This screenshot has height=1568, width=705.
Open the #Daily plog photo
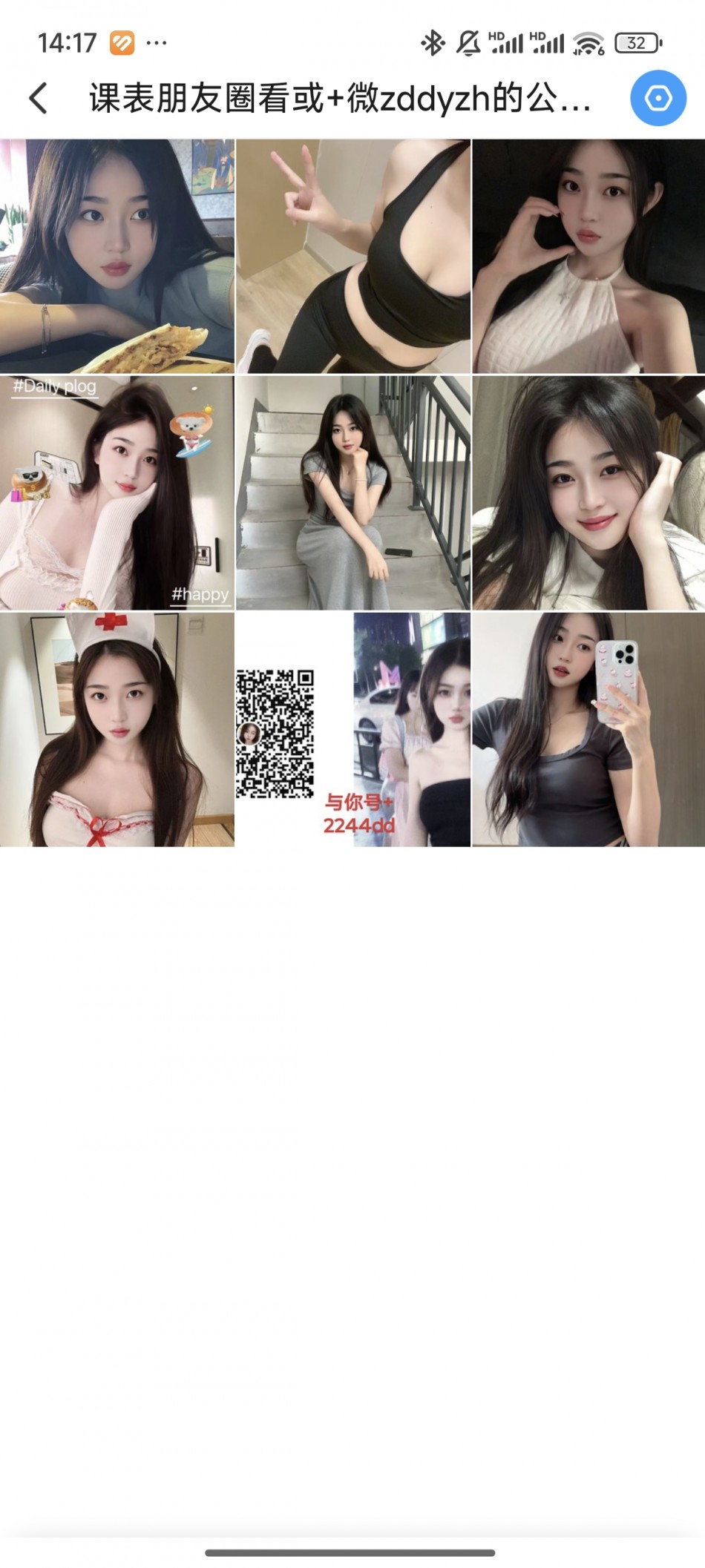(117, 493)
